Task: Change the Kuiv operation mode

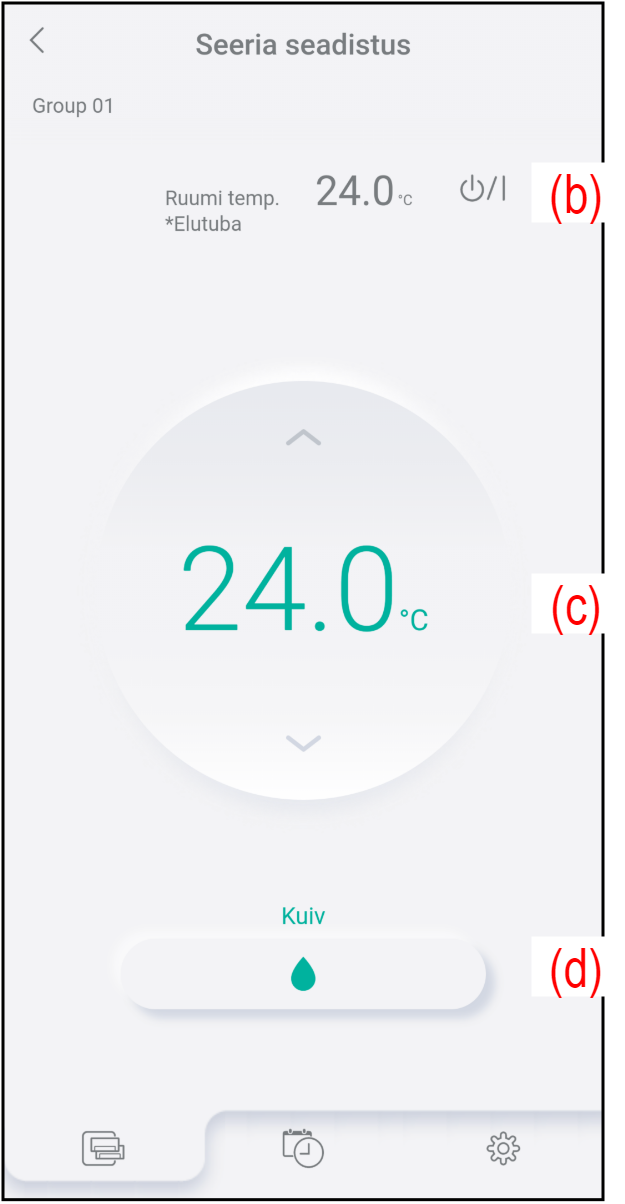Action: pos(303,973)
